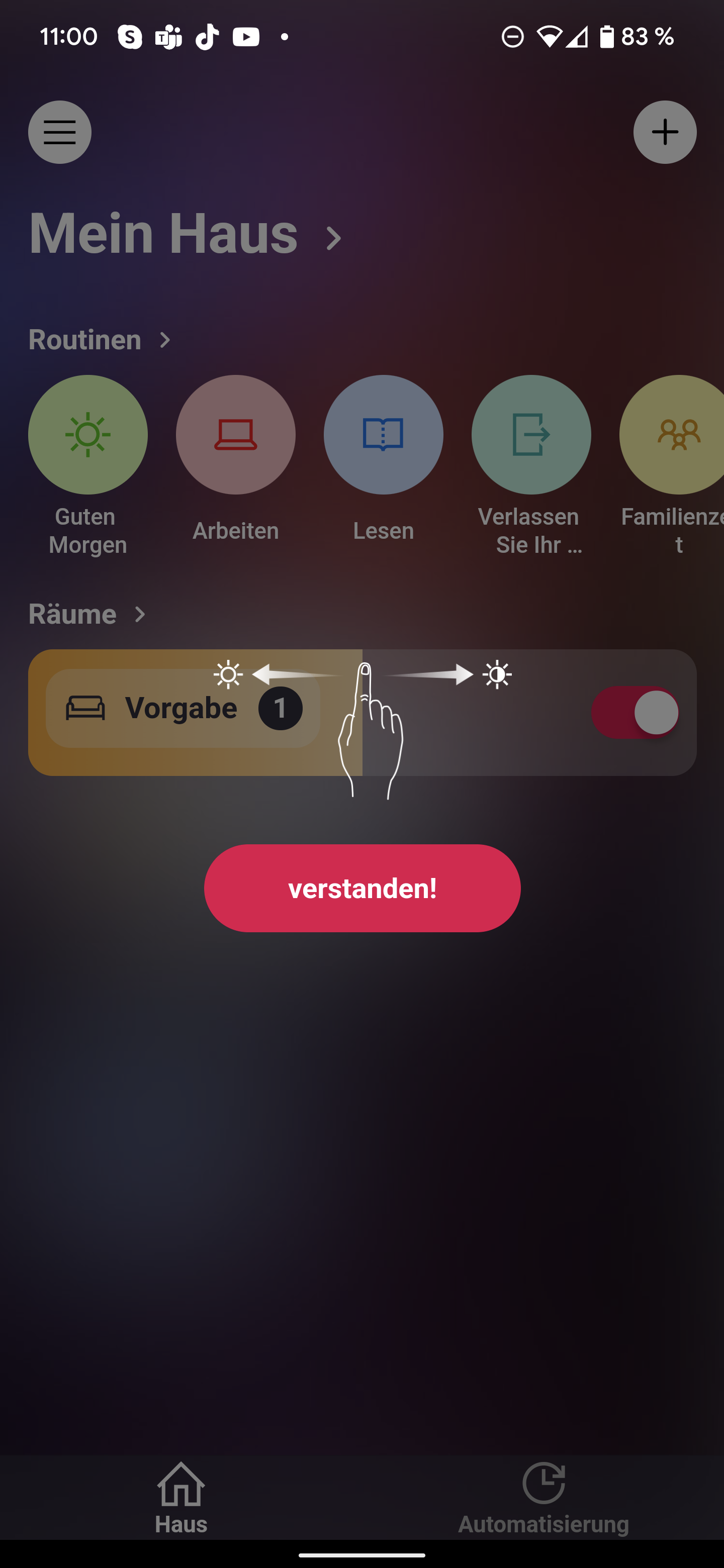The width and height of the screenshot is (724, 1568).
Task: Select the Familienzeit routine
Action: [673, 435]
